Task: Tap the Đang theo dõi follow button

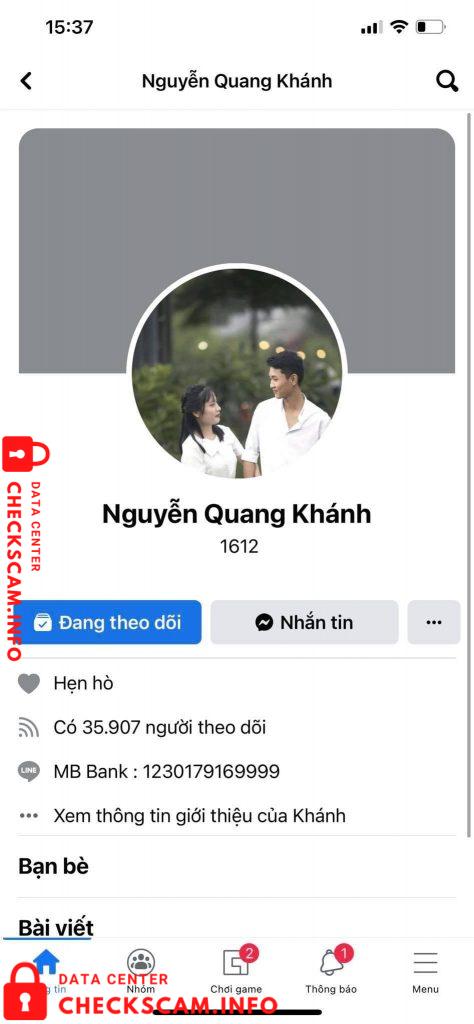Action: [108, 622]
